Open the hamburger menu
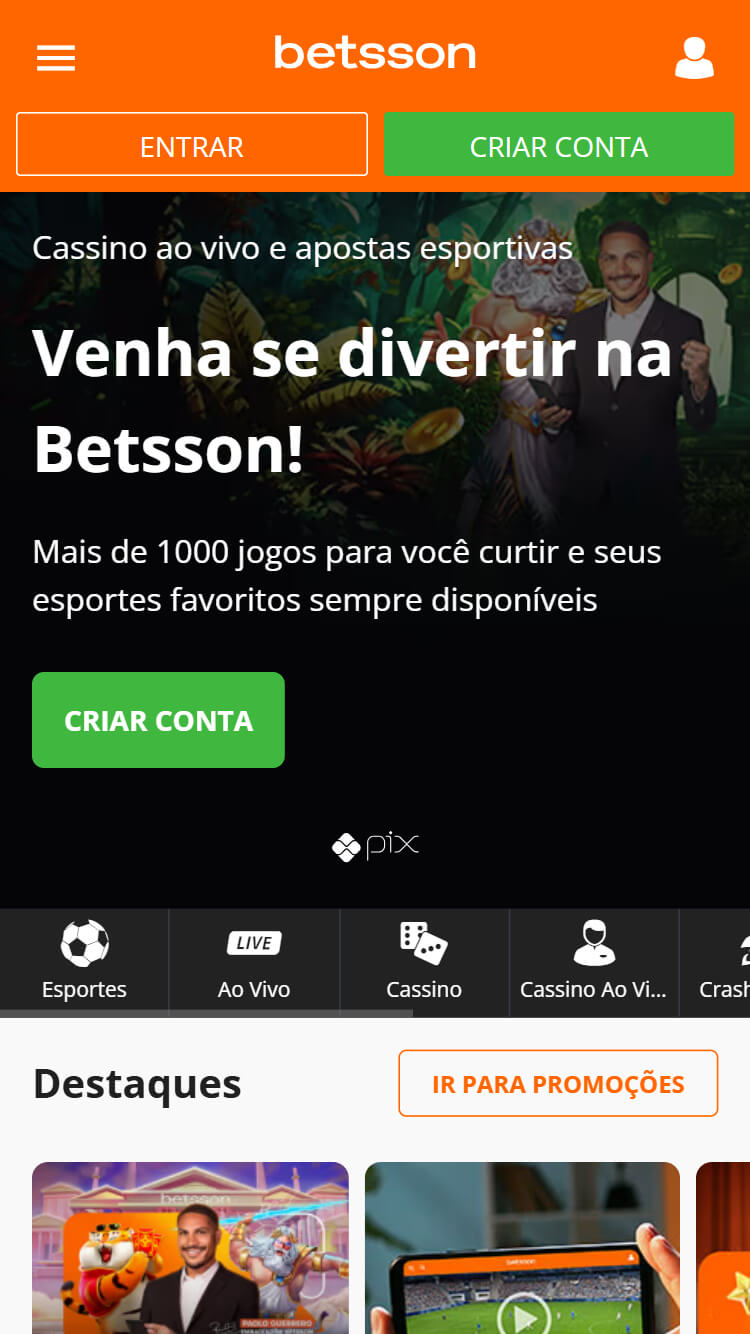Screen dimensions: 750x1334 [56, 58]
